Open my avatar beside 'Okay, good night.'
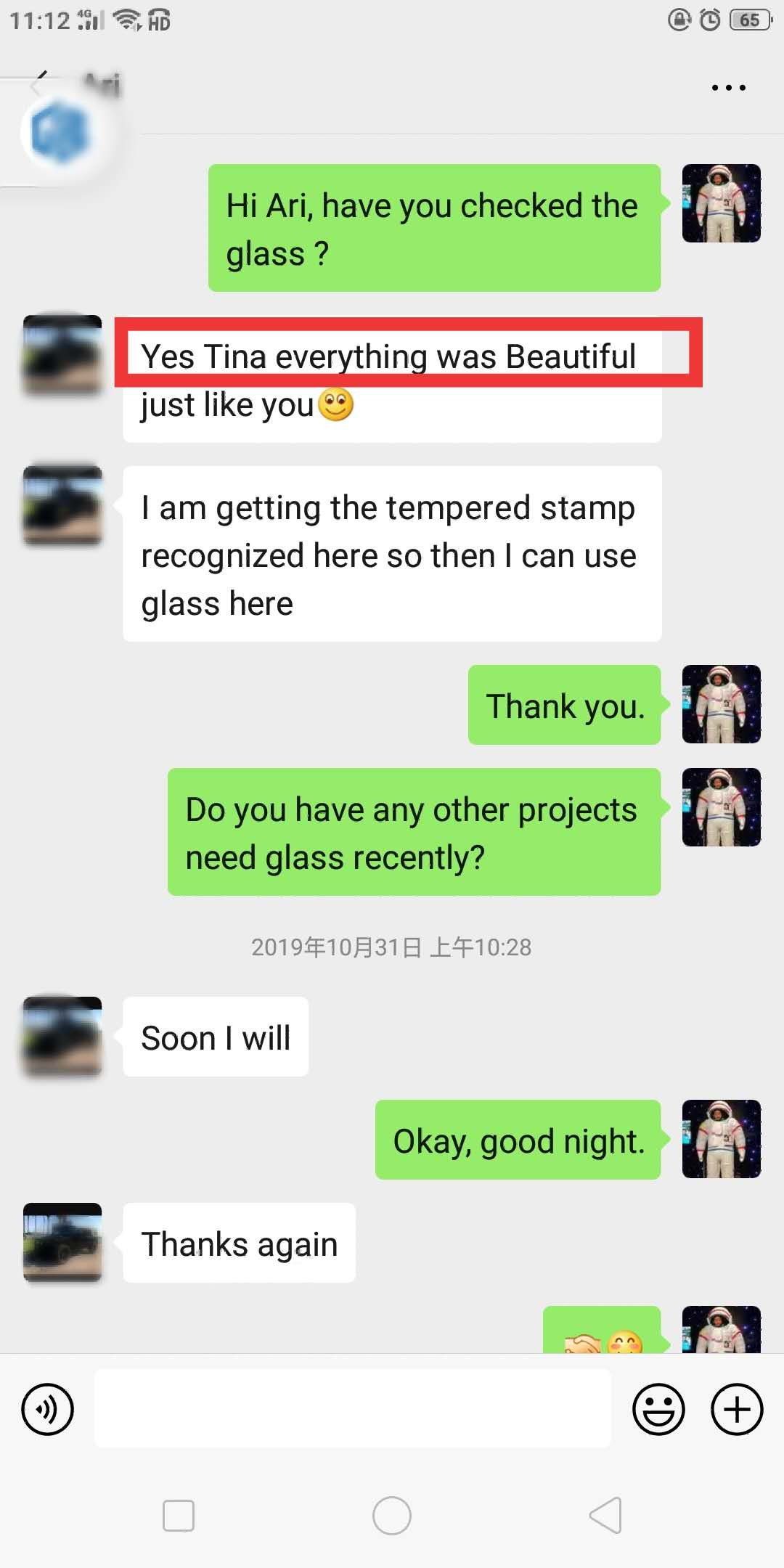Screen dimensions: 784x1568 (x=721, y=1139)
